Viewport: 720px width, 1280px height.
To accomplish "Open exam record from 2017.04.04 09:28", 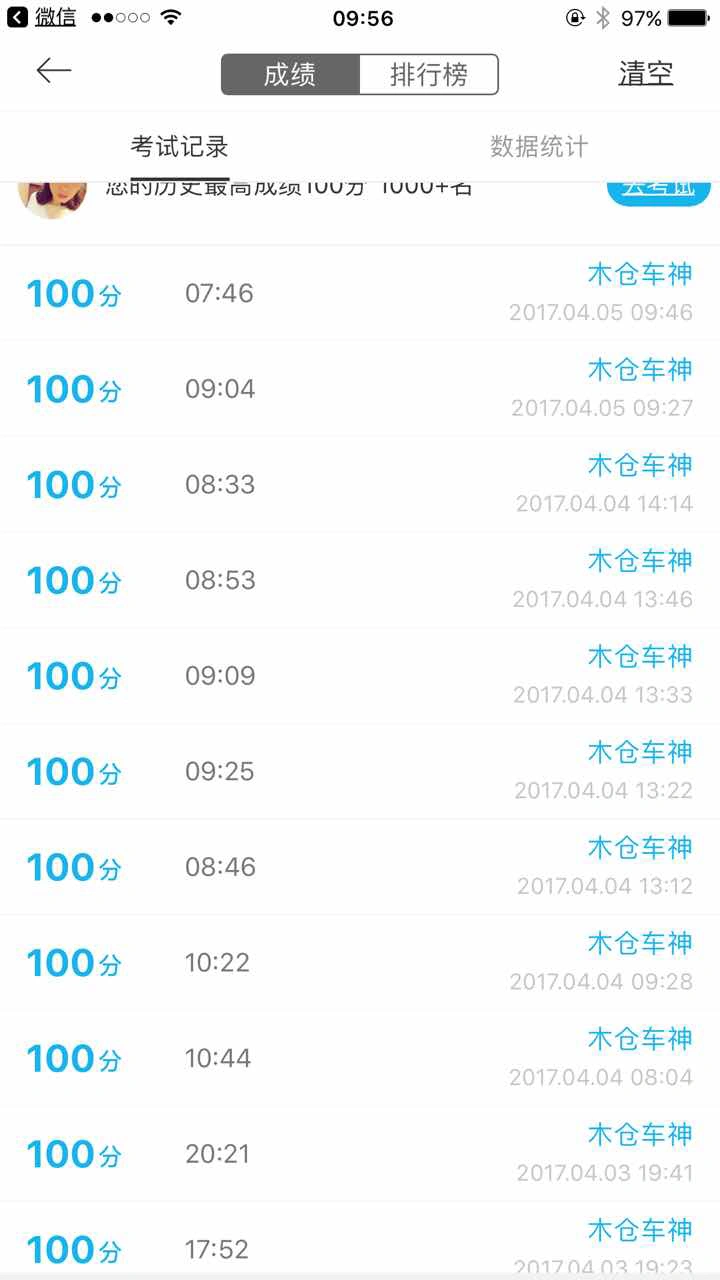I will click(360, 964).
